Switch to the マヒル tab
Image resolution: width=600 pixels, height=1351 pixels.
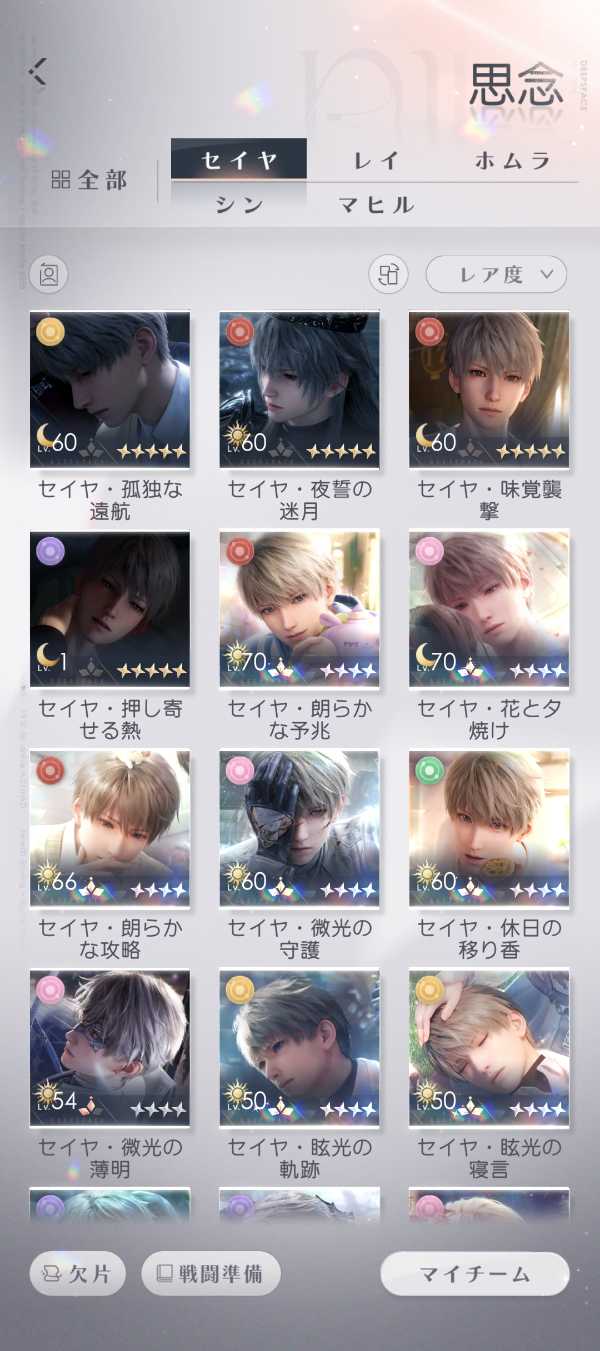coord(376,205)
